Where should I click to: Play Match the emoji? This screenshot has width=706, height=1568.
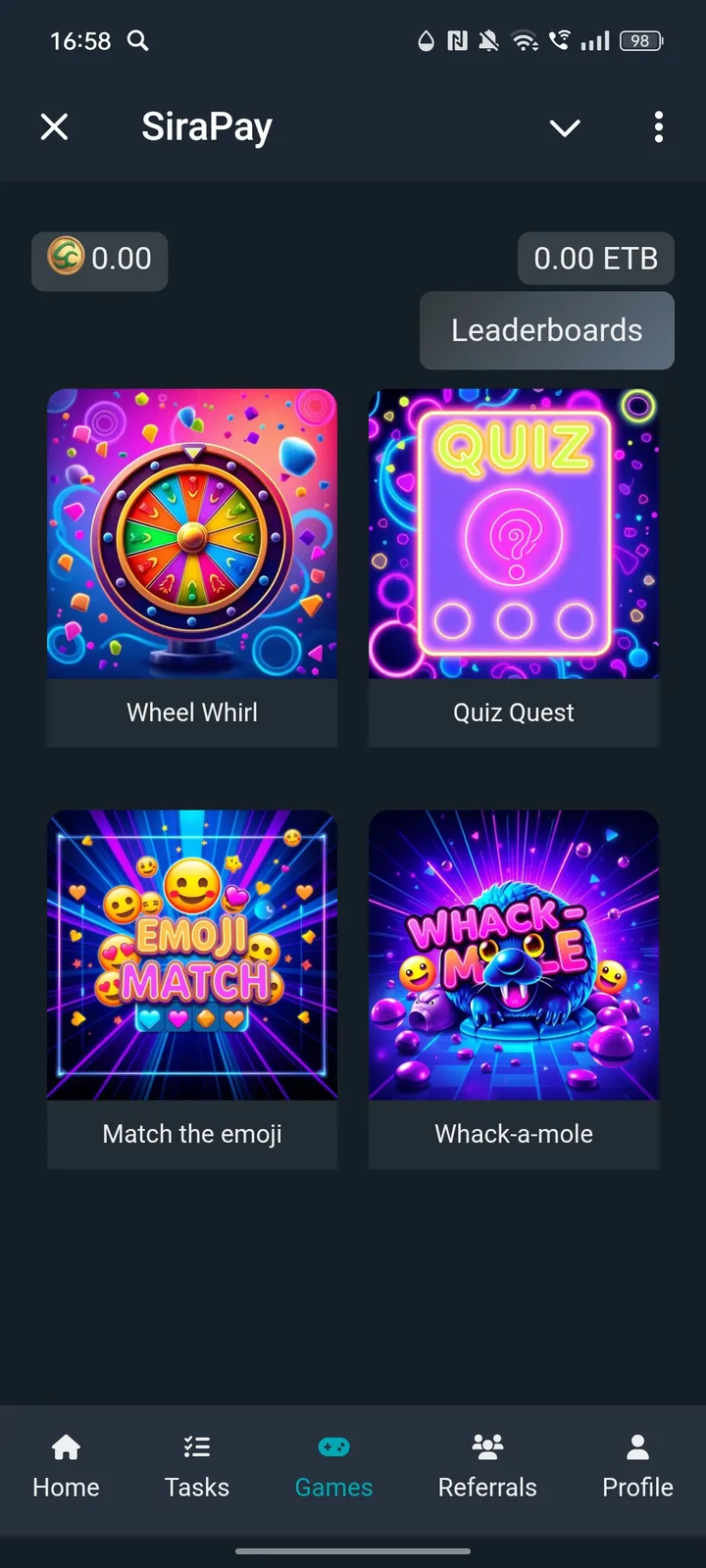(x=192, y=989)
